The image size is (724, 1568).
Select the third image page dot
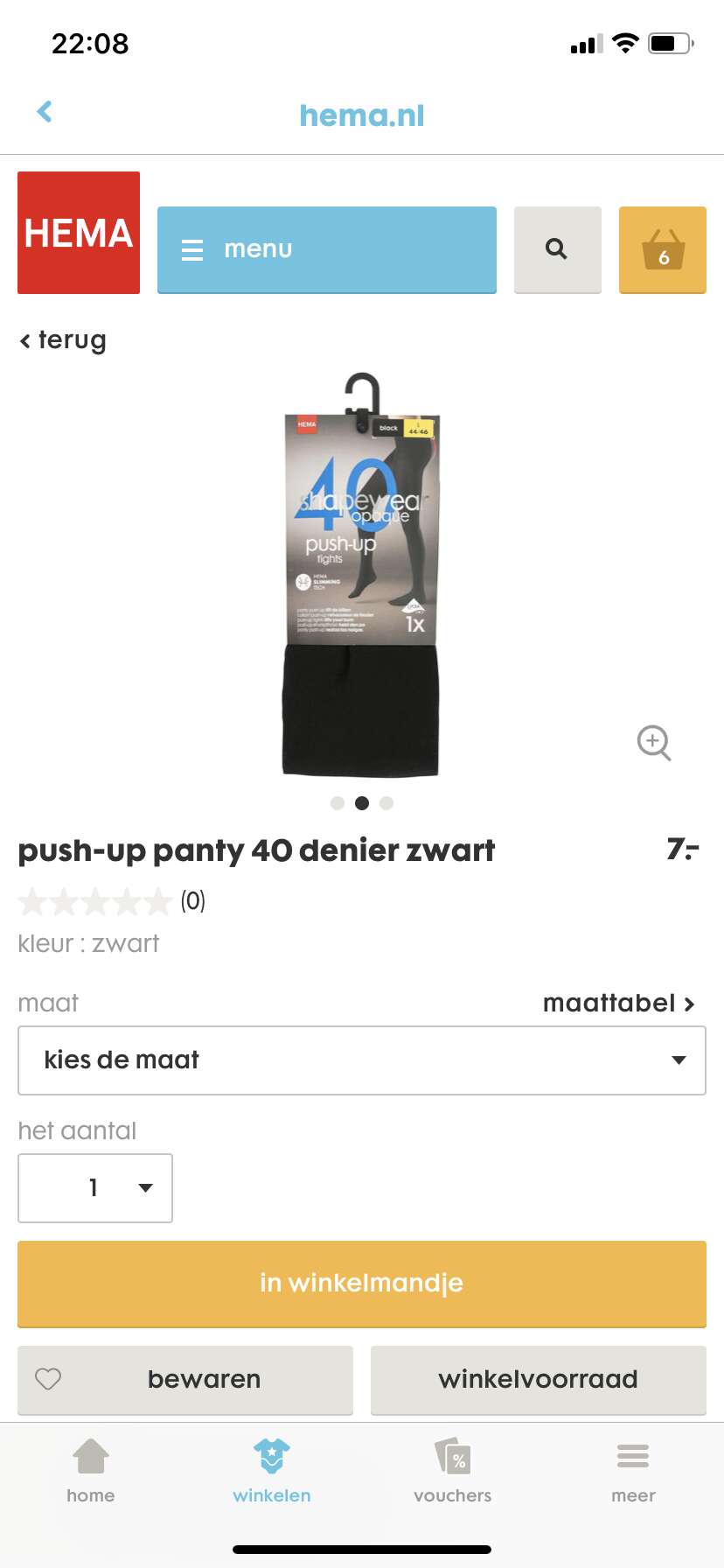pyautogui.click(x=386, y=803)
